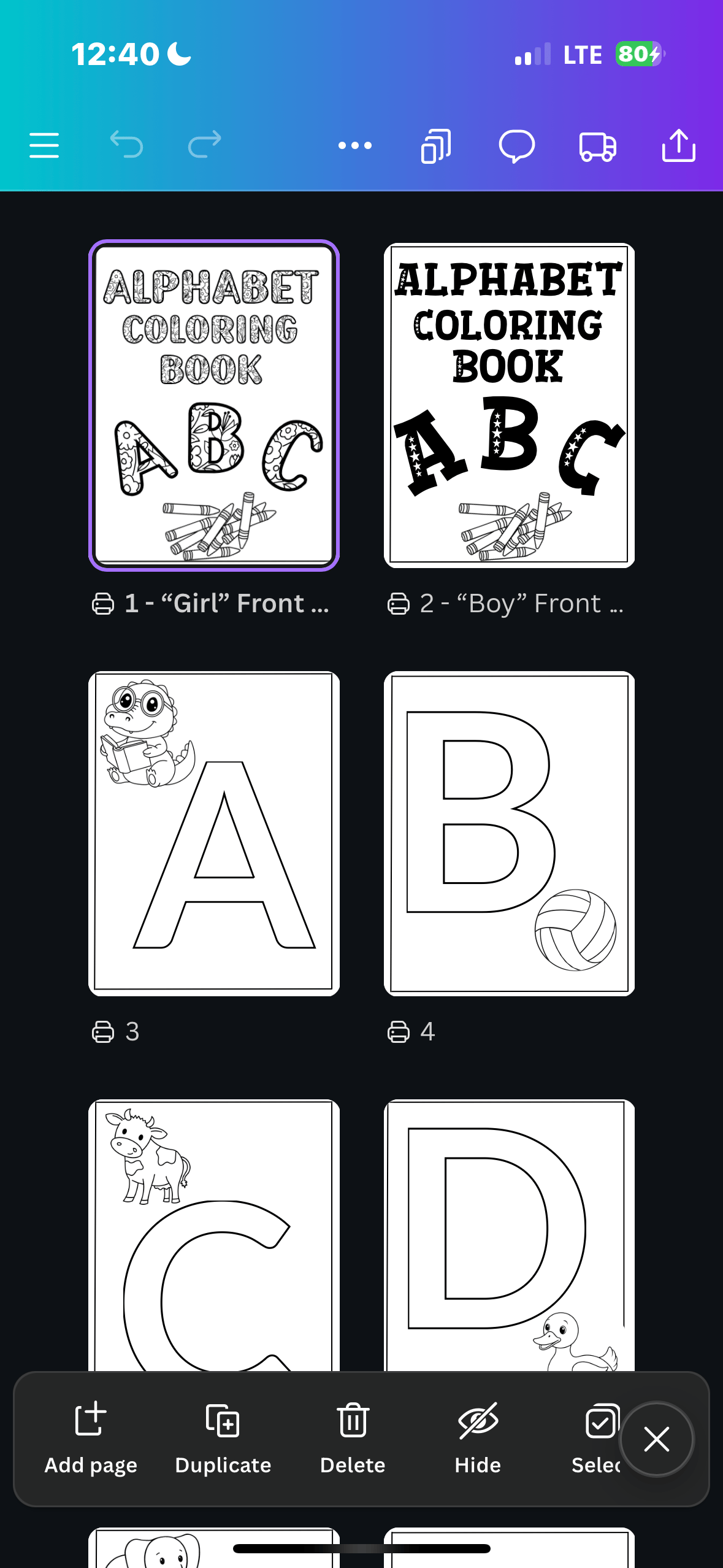Open the three-dot more options
The height and width of the screenshot is (1568, 723).
(x=355, y=145)
